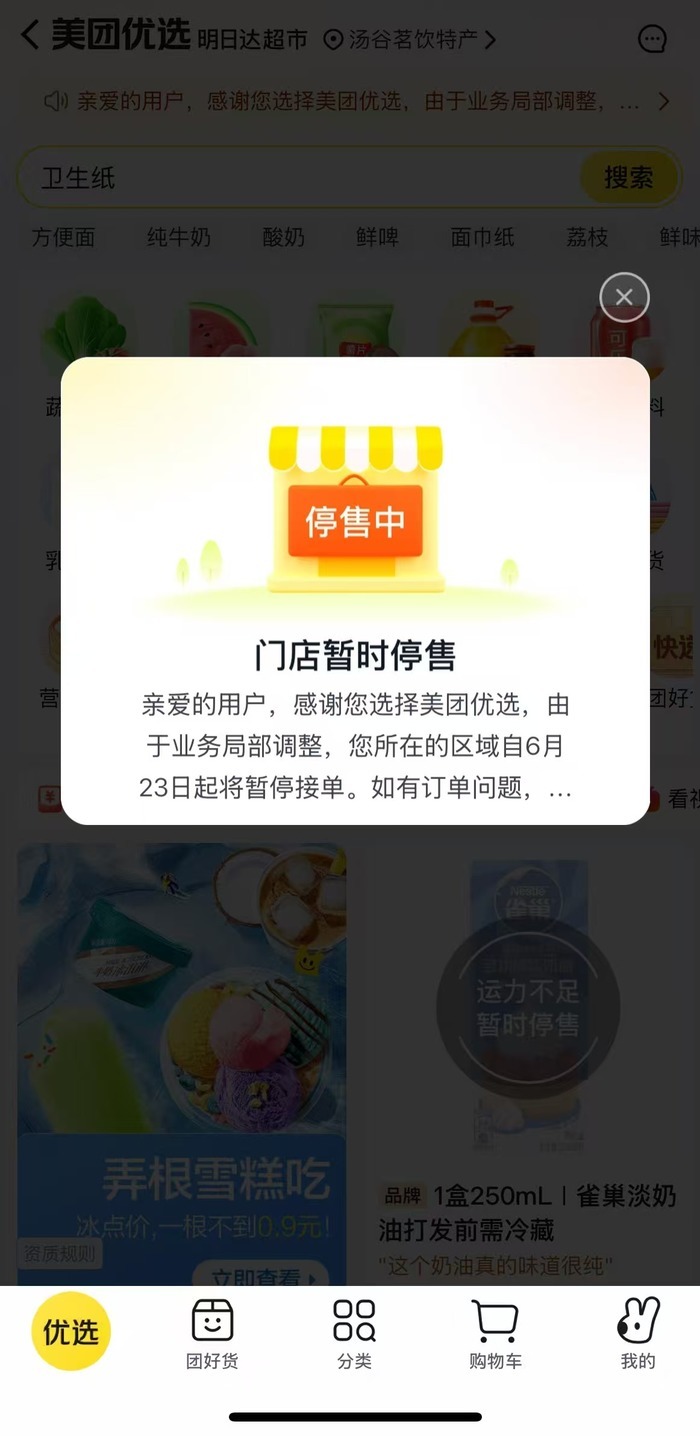Close the 门店暂时停售 popup

tap(624, 297)
